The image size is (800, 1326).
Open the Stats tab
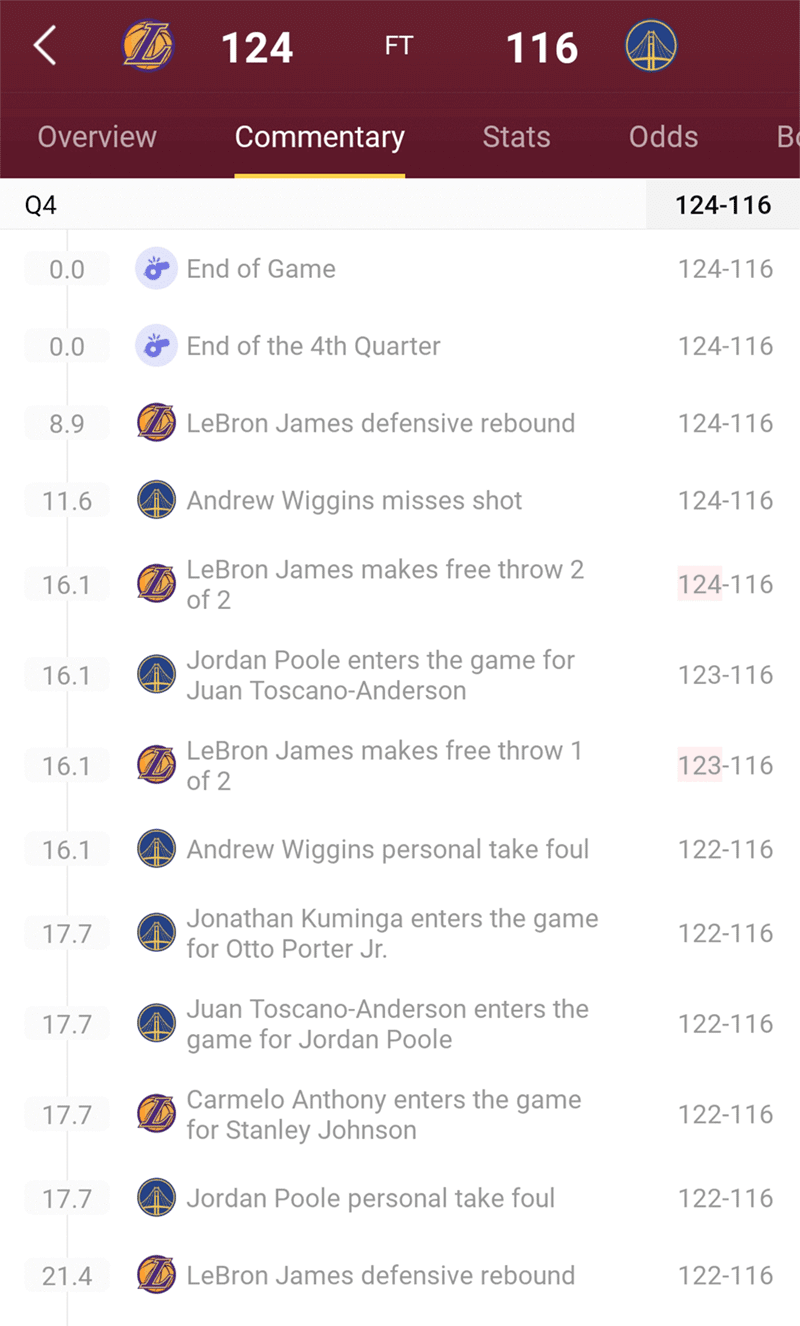[x=516, y=137]
